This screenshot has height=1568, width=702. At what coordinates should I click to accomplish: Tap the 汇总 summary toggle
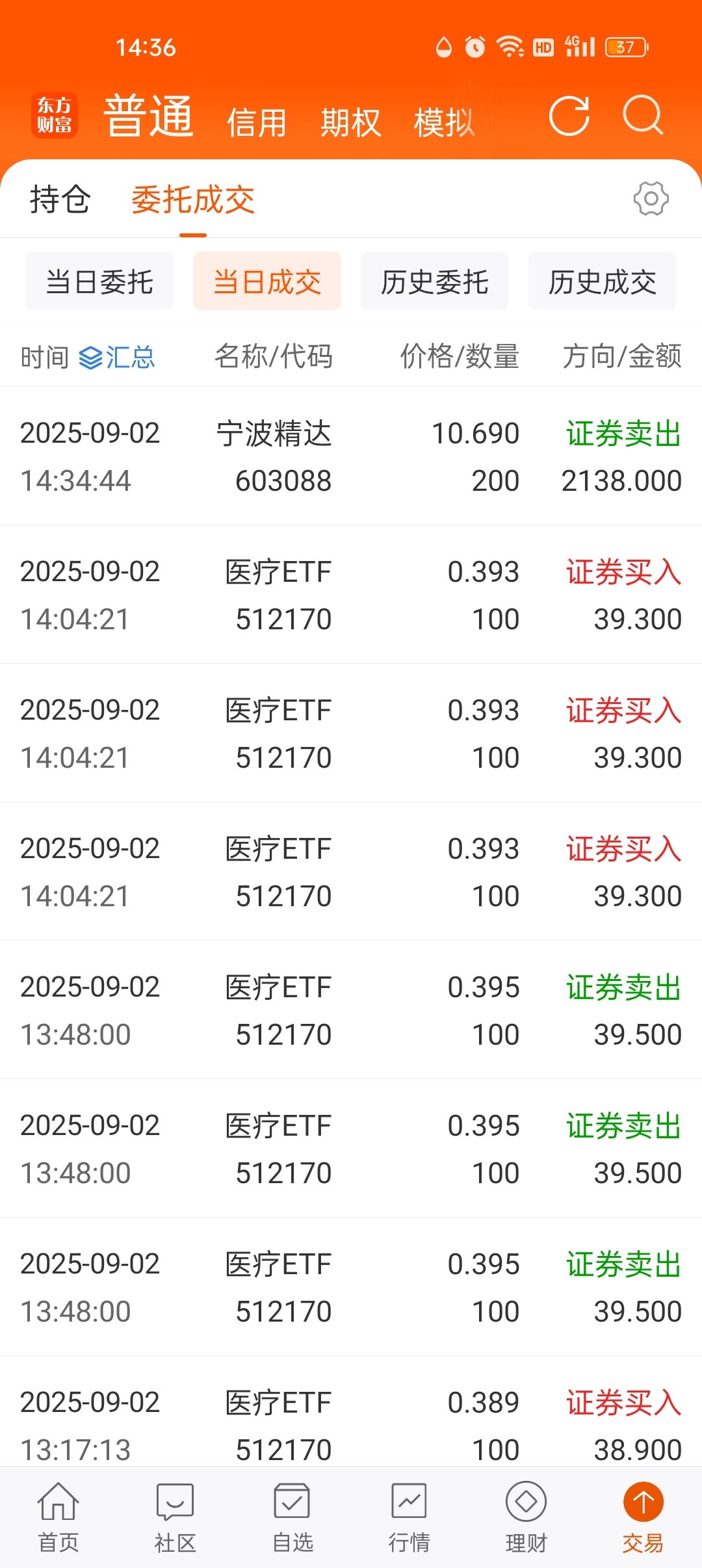(x=117, y=357)
